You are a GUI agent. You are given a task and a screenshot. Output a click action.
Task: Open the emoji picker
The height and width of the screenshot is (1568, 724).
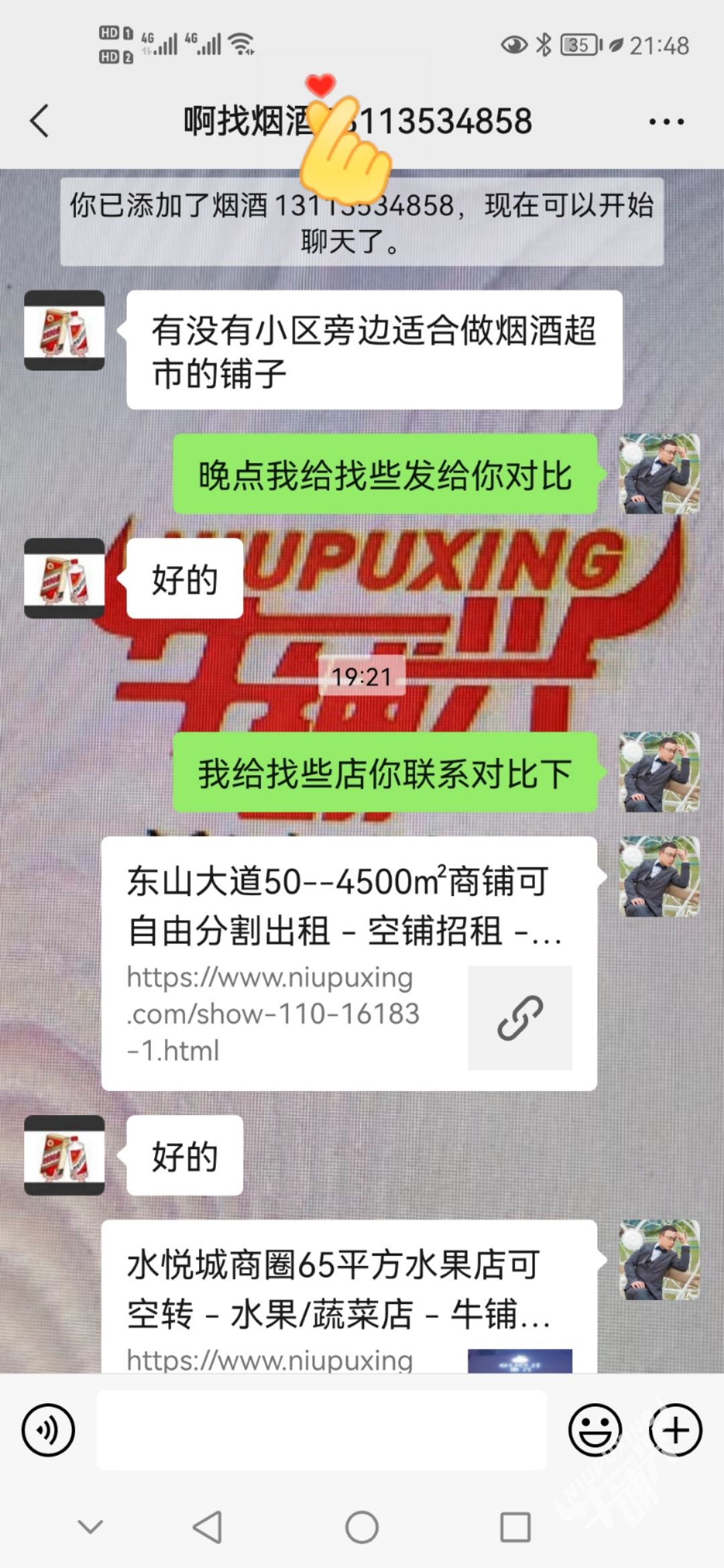pyautogui.click(x=595, y=1429)
